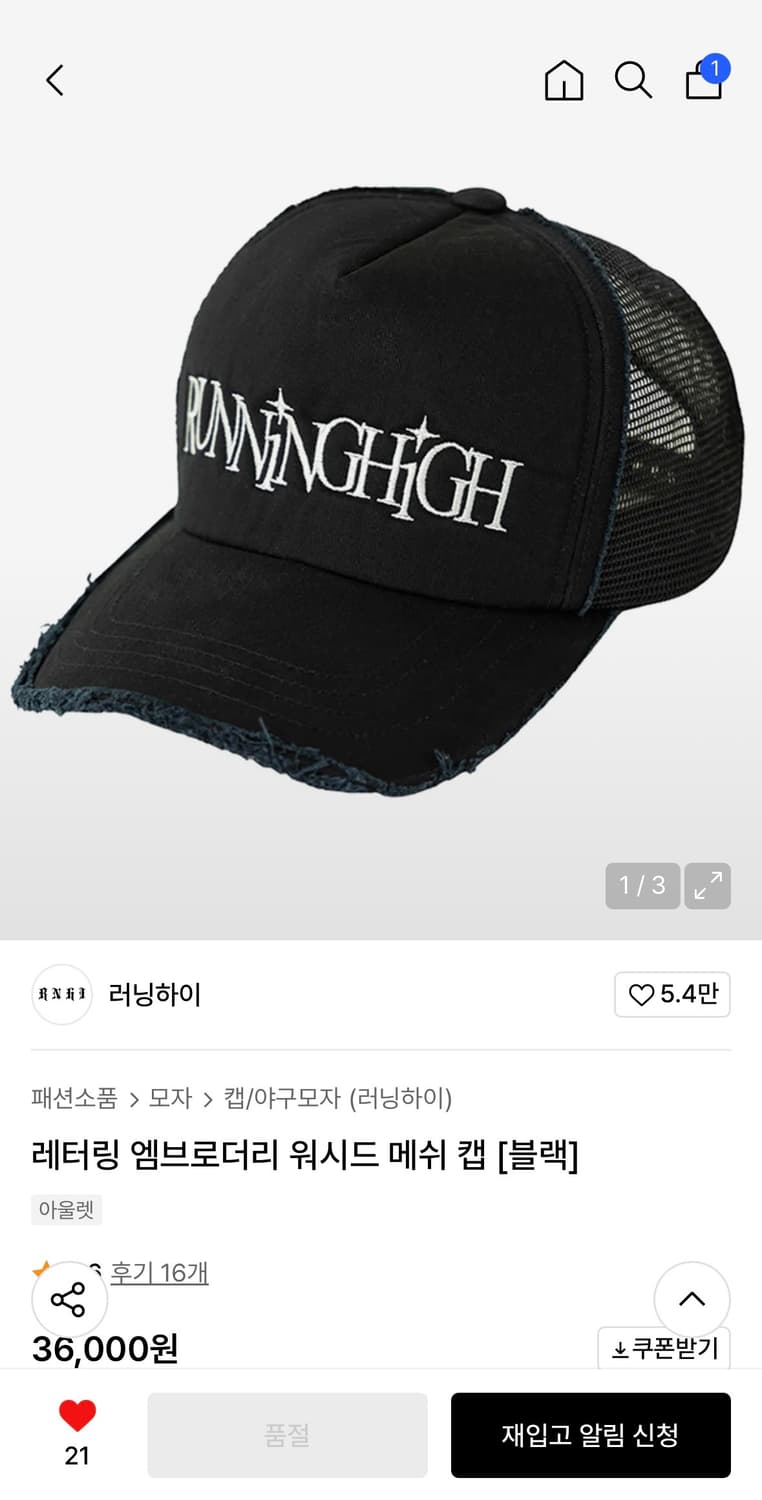Toggle the red heart above the count 21
The image size is (762, 1500).
point(77,1416)
